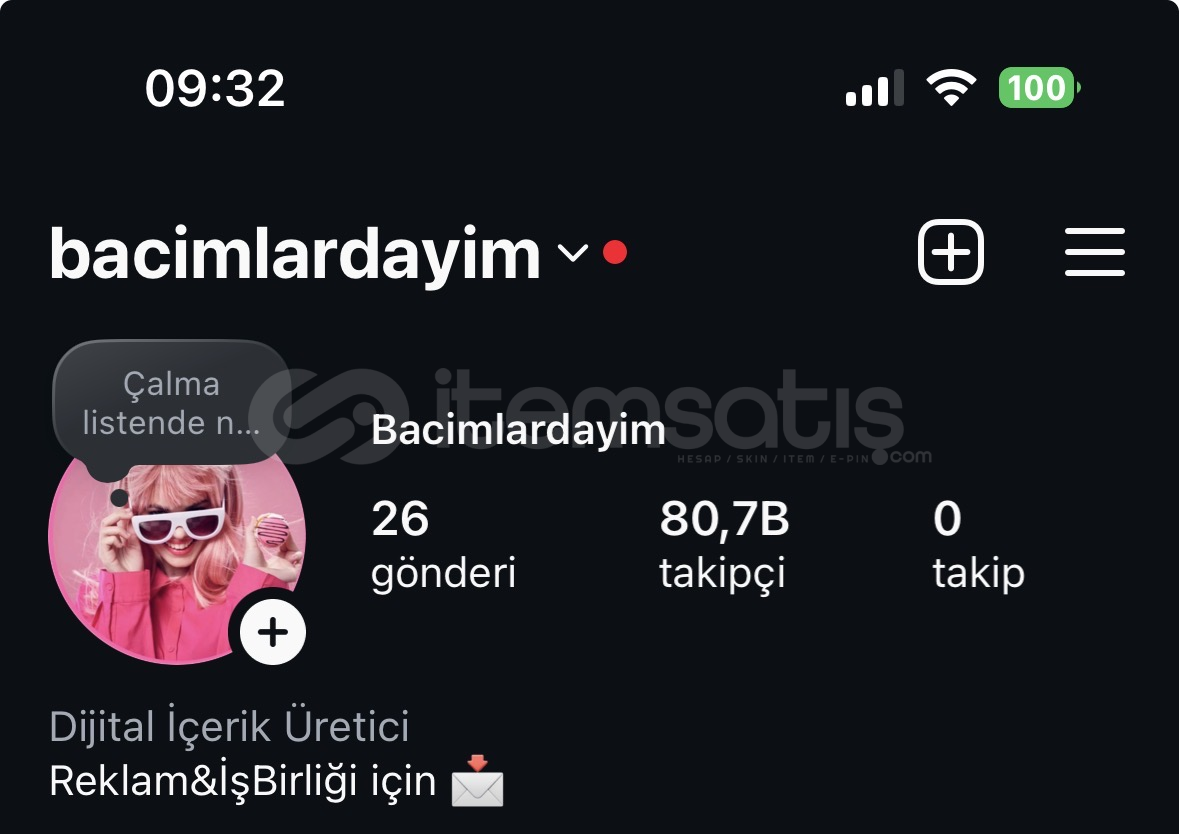Expand the bacimlardayim account switcher
Viewport: 1179px width, 834px height.
click(572, 253)
